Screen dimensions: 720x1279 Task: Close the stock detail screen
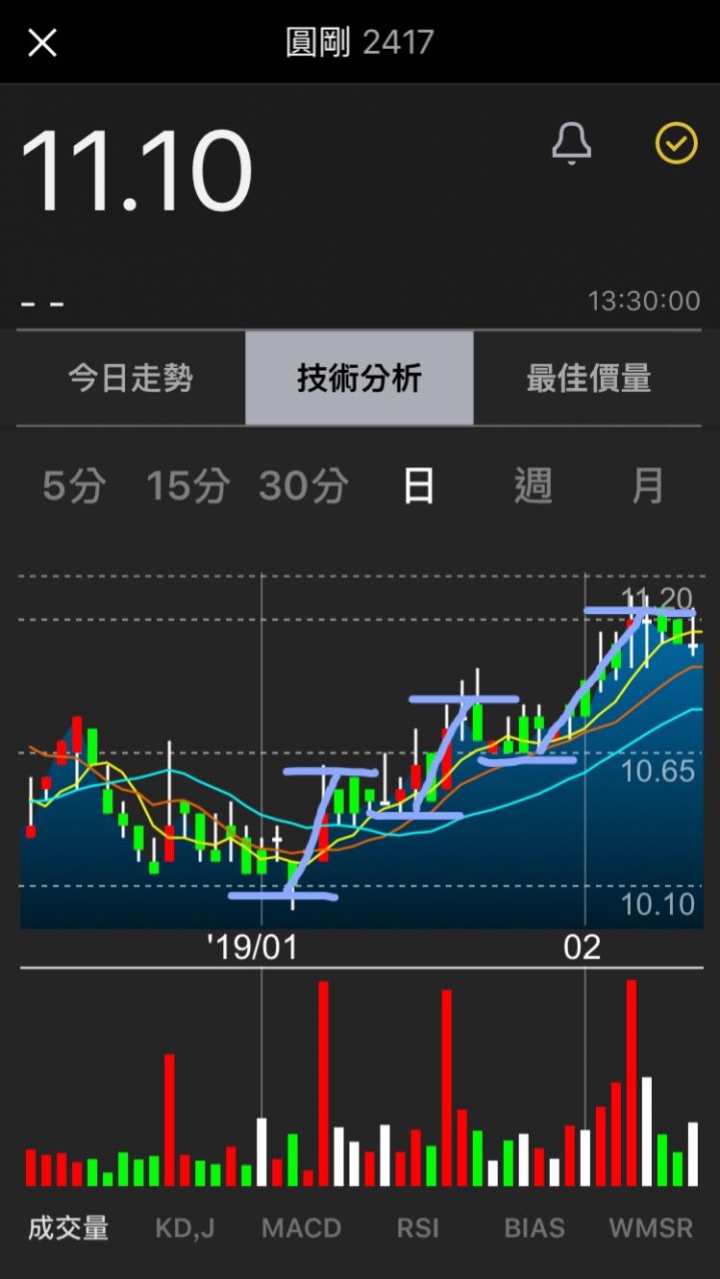[42, 42]
